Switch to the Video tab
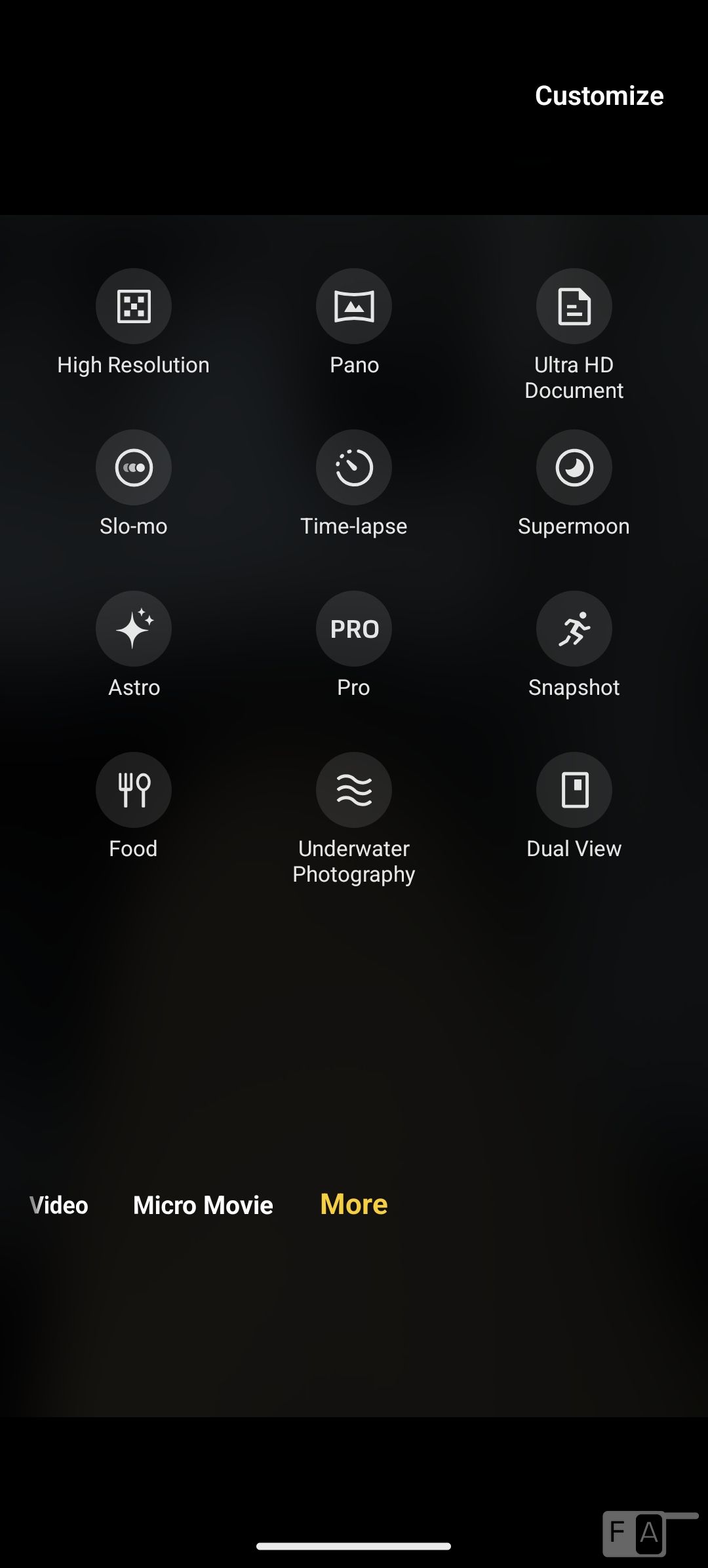The image size is (708, 1568). 59,1205
